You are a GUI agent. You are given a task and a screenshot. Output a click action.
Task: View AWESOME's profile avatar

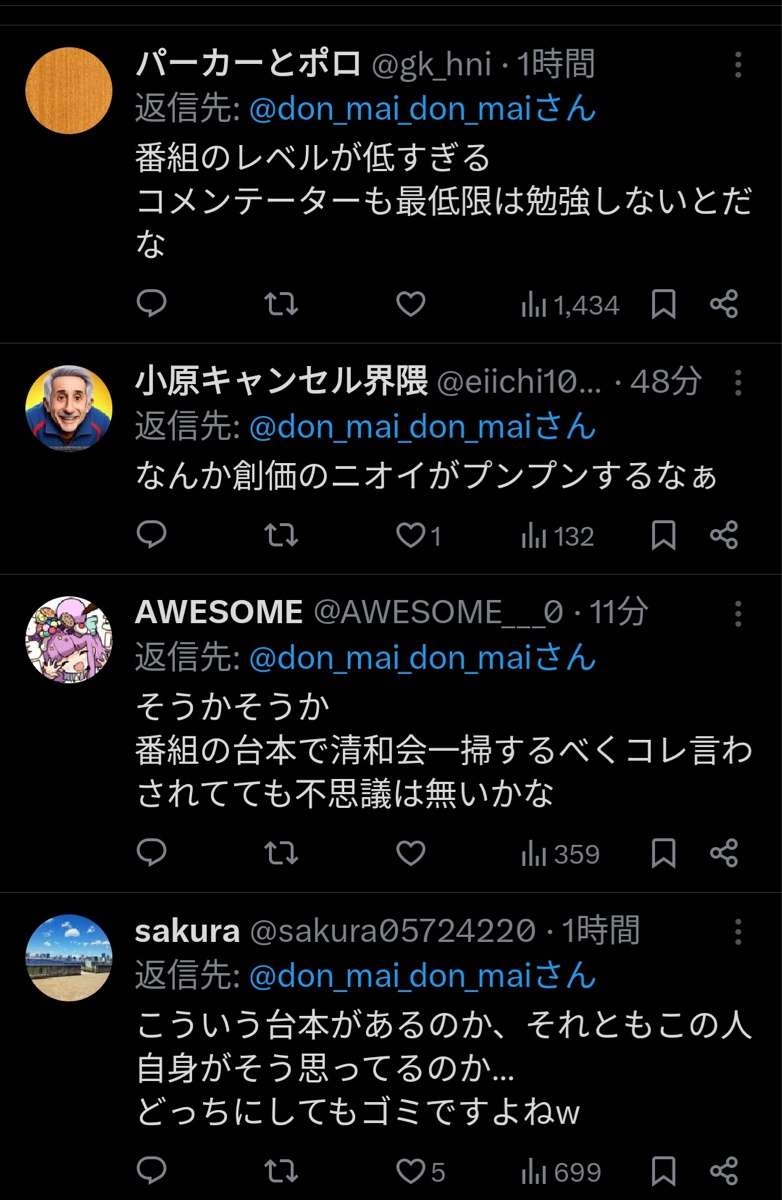click(x=68, y=640)
